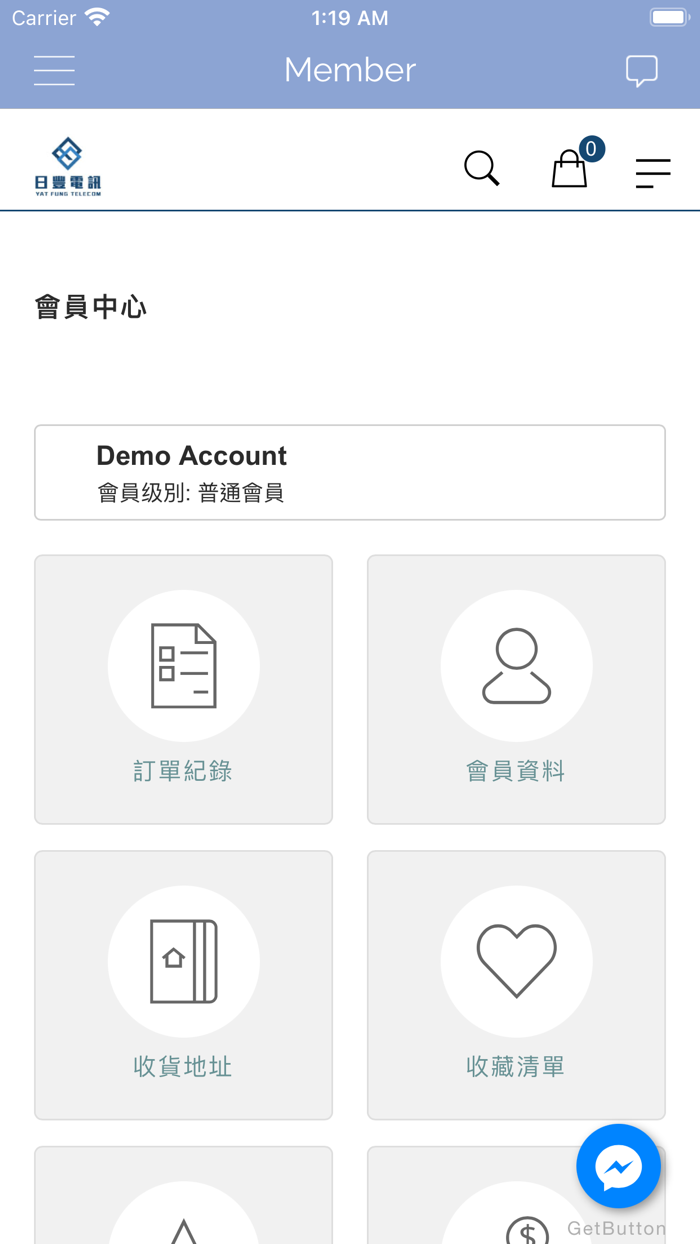
Task: Open the Messenger chat button
Action: [x=618, y=1167]
